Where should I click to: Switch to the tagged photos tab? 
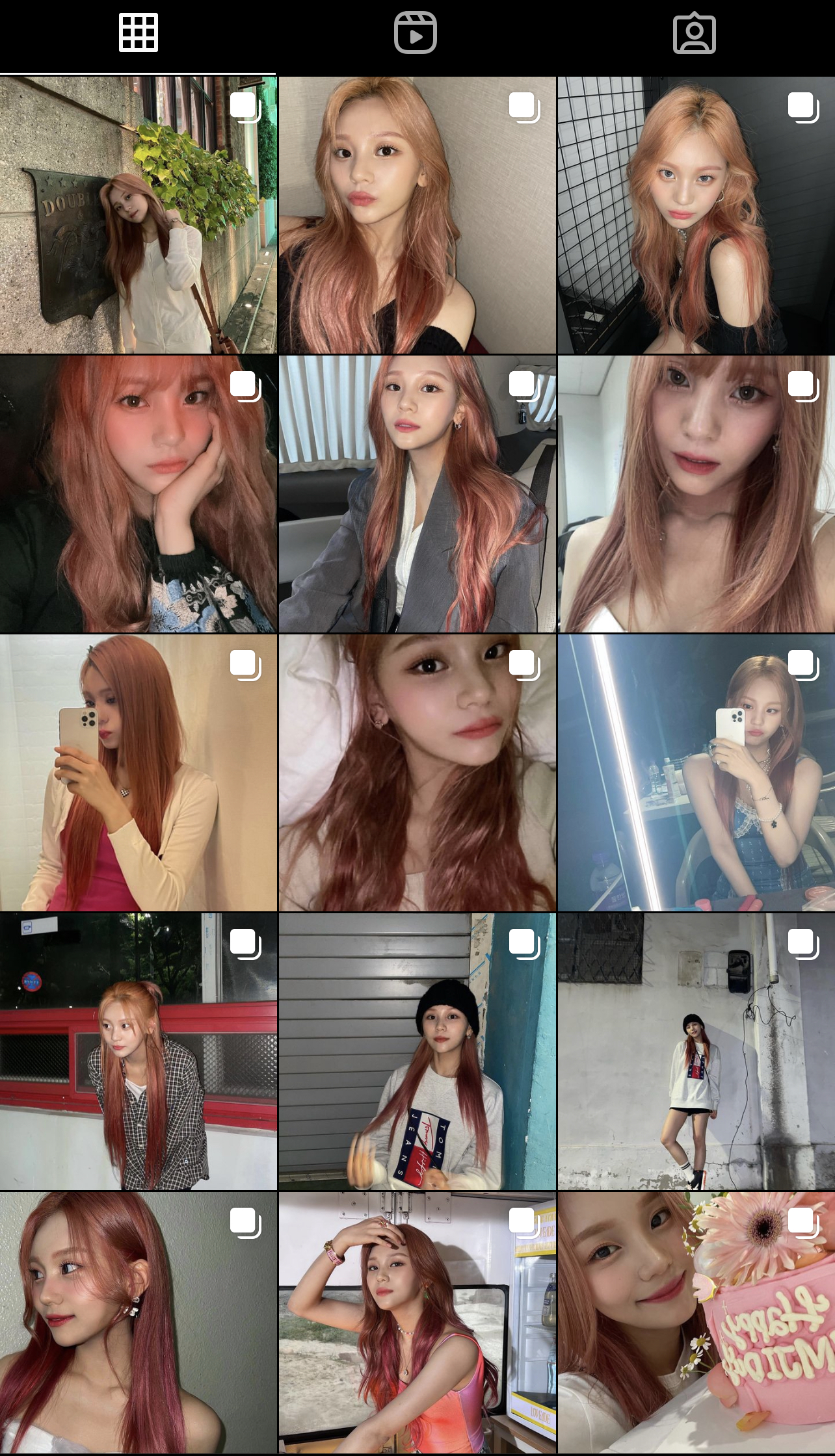click(694, 33)
